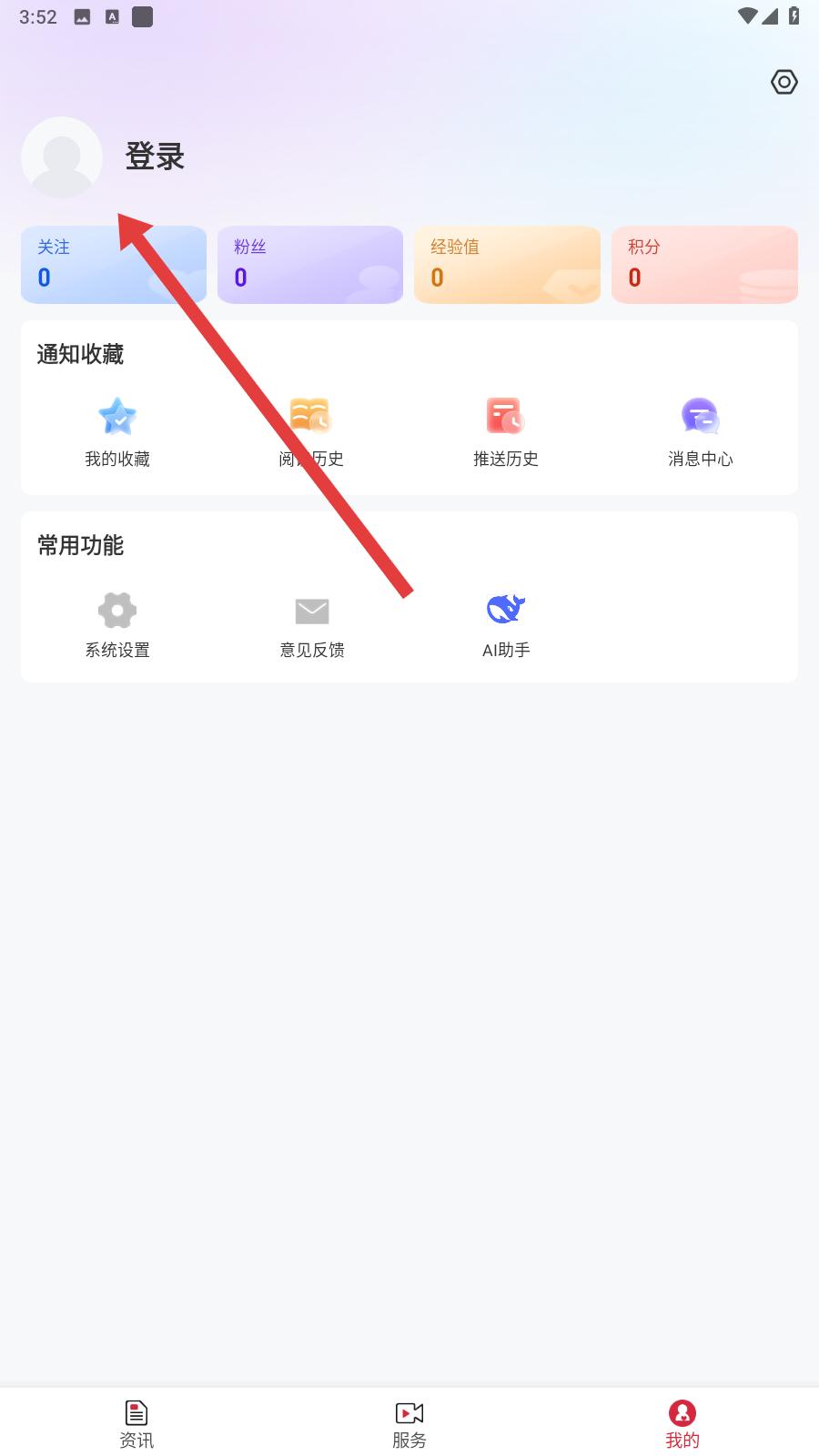Screen dimensions: 819x1456
Task: Open 推送历史 push history
Action: pyautogui.click(x=506, y=432)
